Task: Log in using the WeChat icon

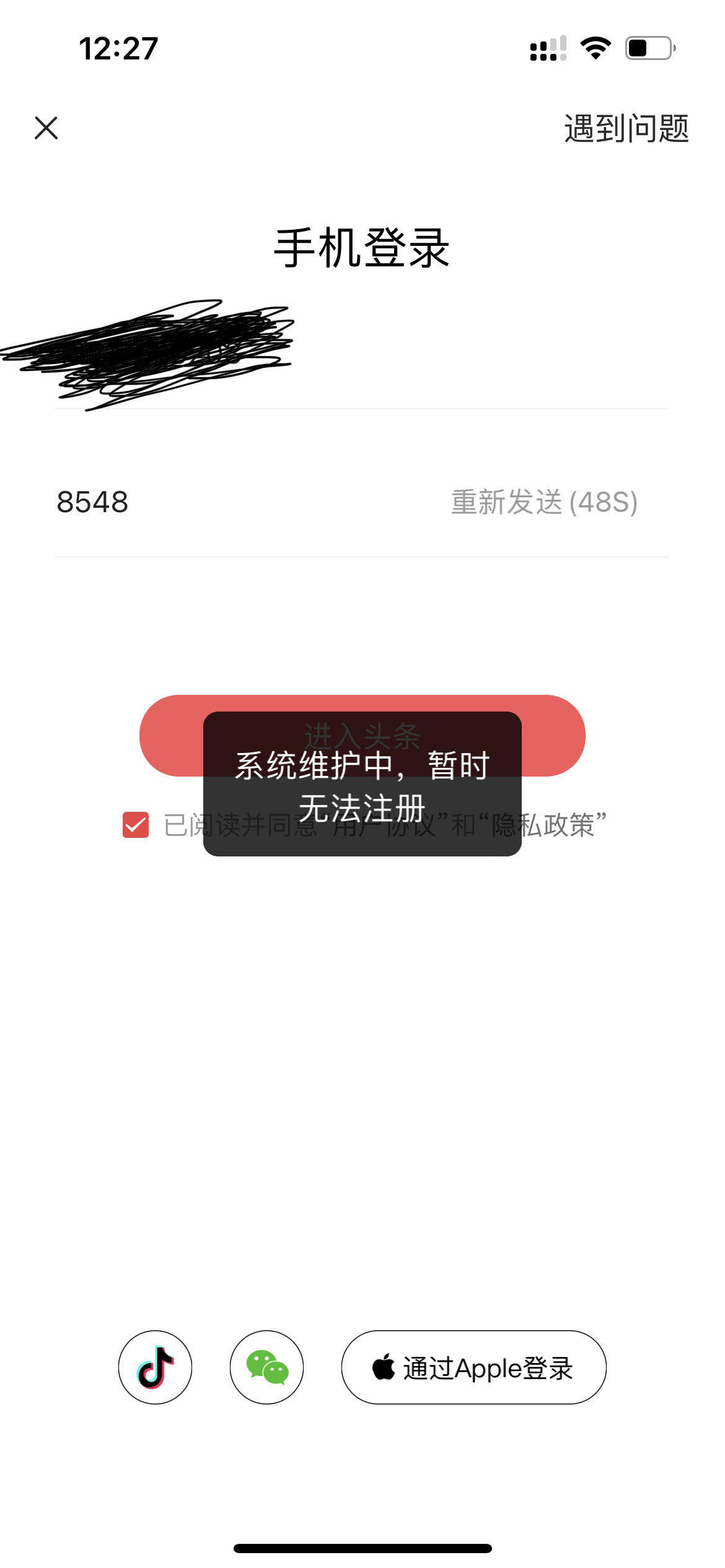Action: [x=266, y=1367]
